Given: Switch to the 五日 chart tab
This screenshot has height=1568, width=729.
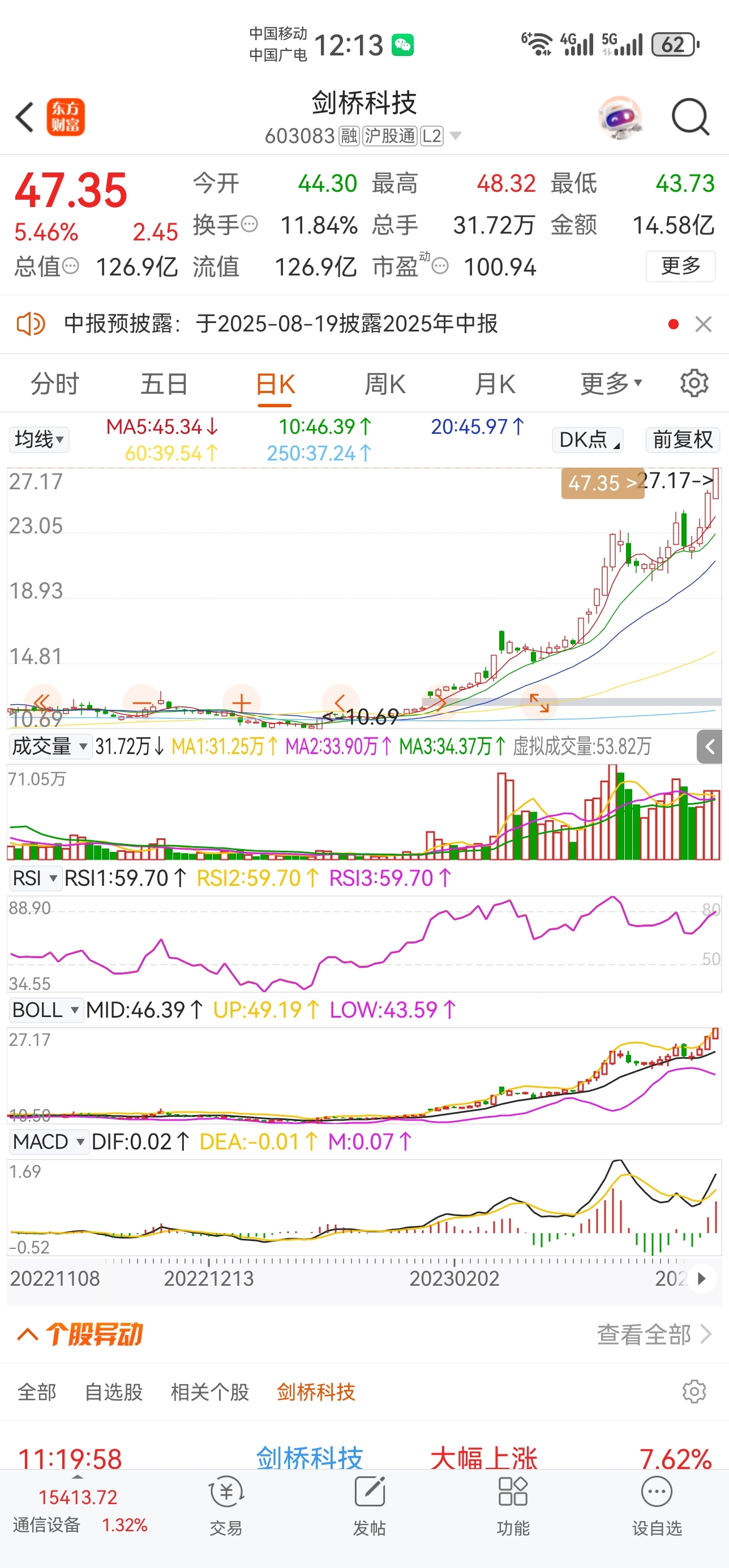Looking at the screenshot, I should (x=164, y=384).
